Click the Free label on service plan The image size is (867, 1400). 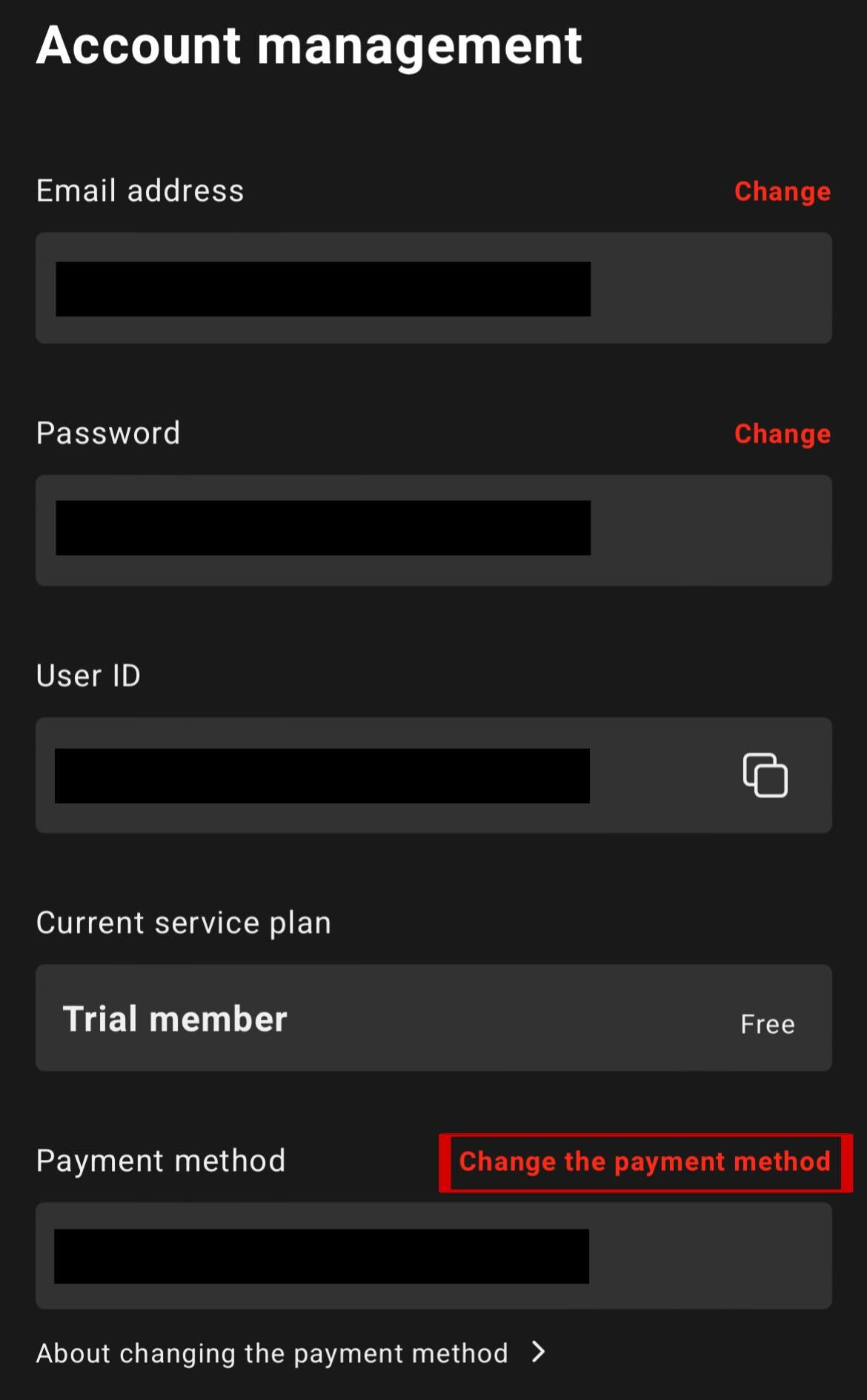pyautogui.click(x=768, y=1023)
